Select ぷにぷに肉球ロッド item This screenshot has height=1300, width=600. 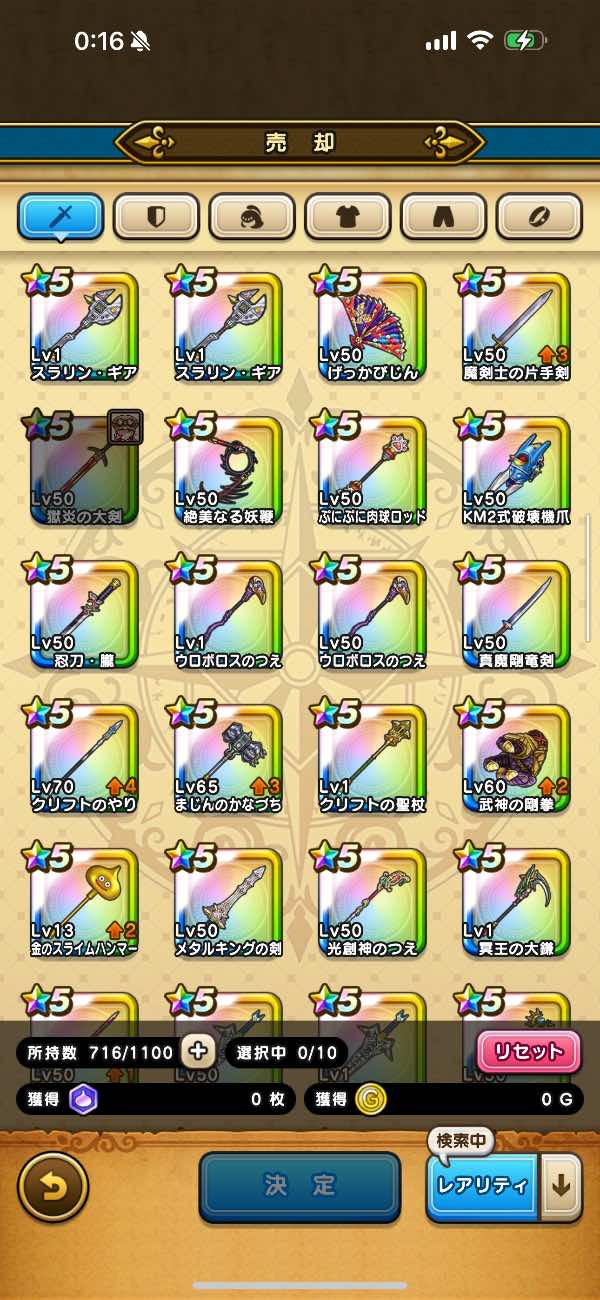pos(371,469)
